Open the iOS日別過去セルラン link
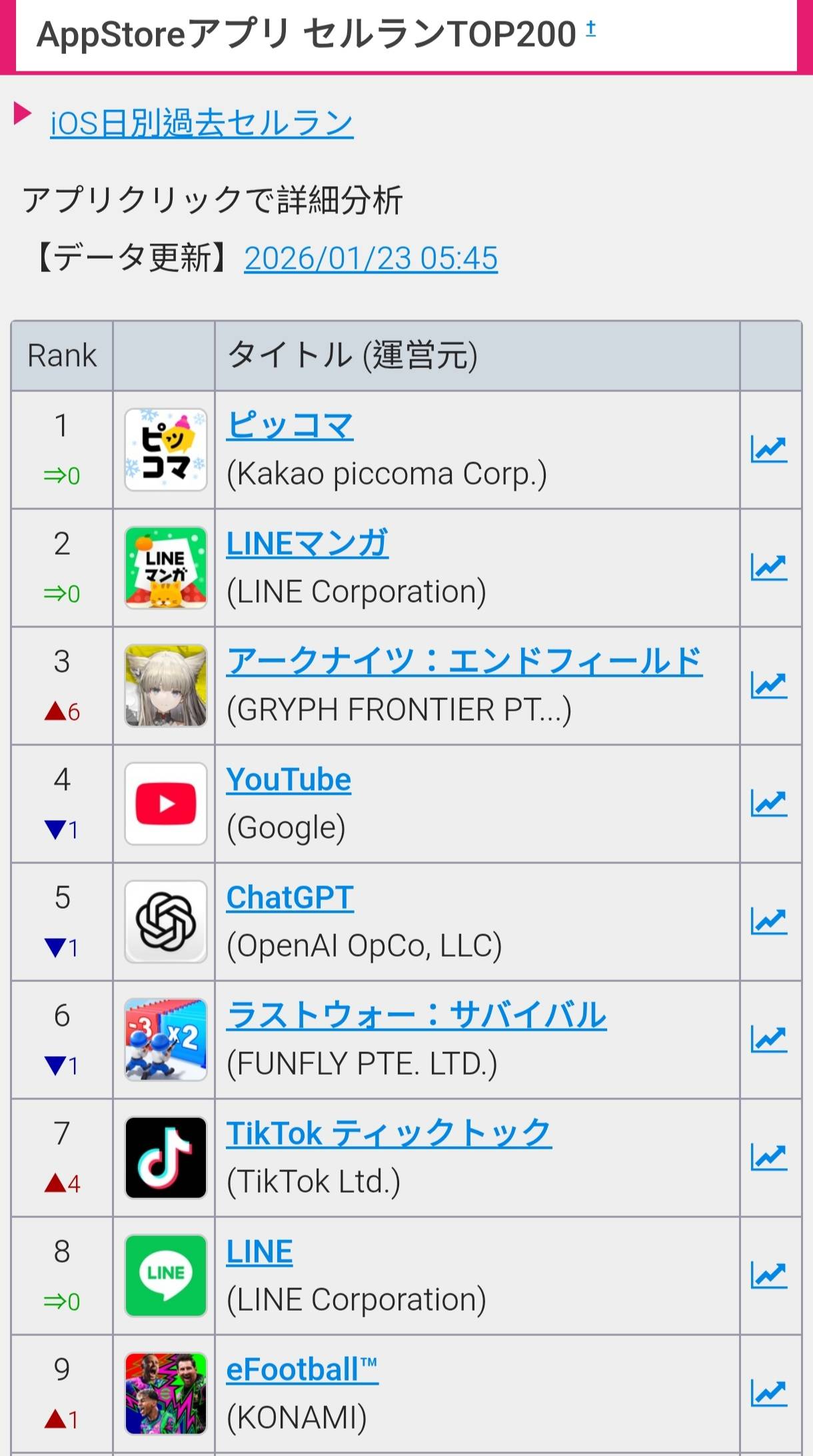The image size is (813, 1456). (201, 123)
